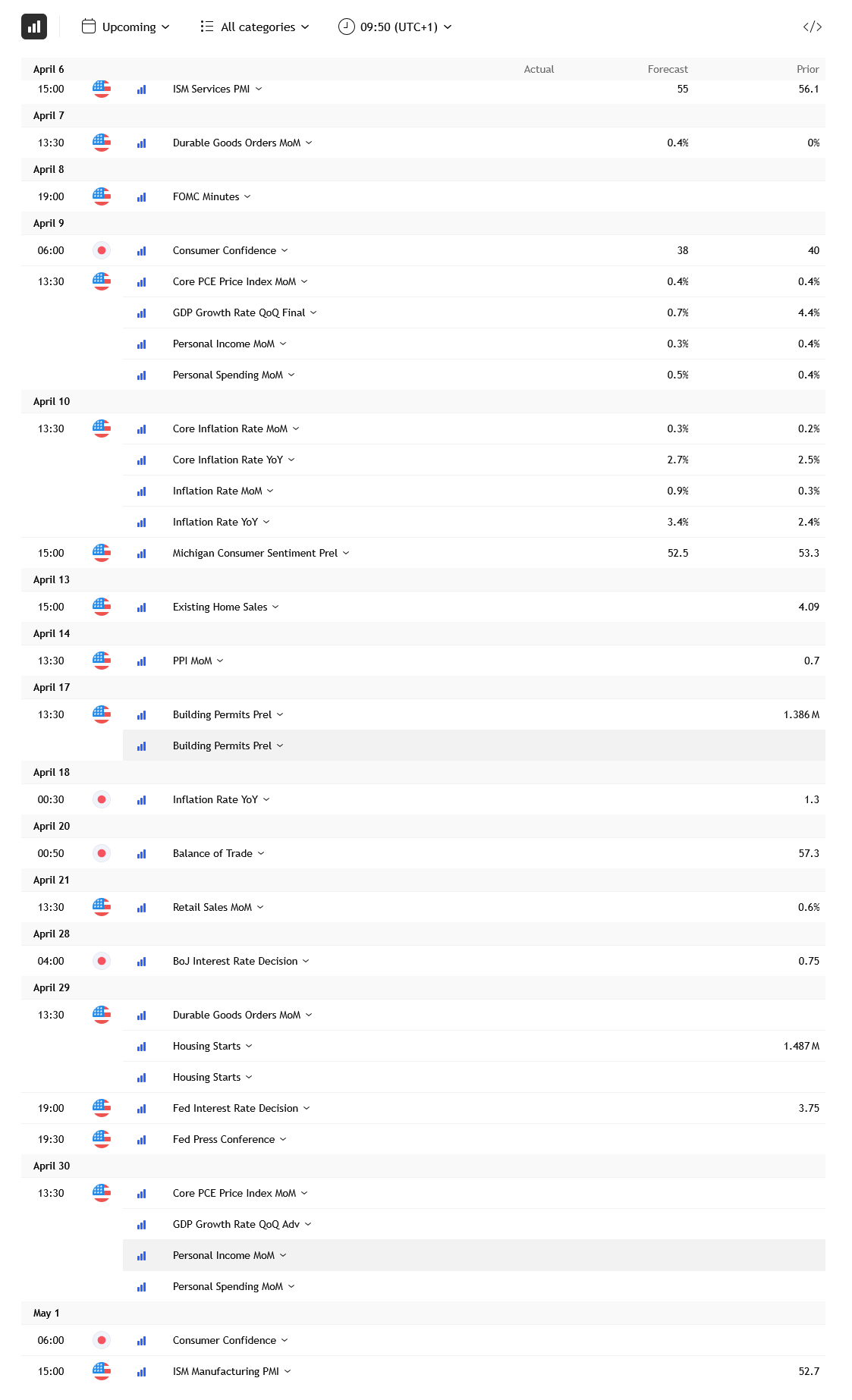Expand the PPI MoM event
Screen dimensions: 852x1400
[x=198, y=661]
